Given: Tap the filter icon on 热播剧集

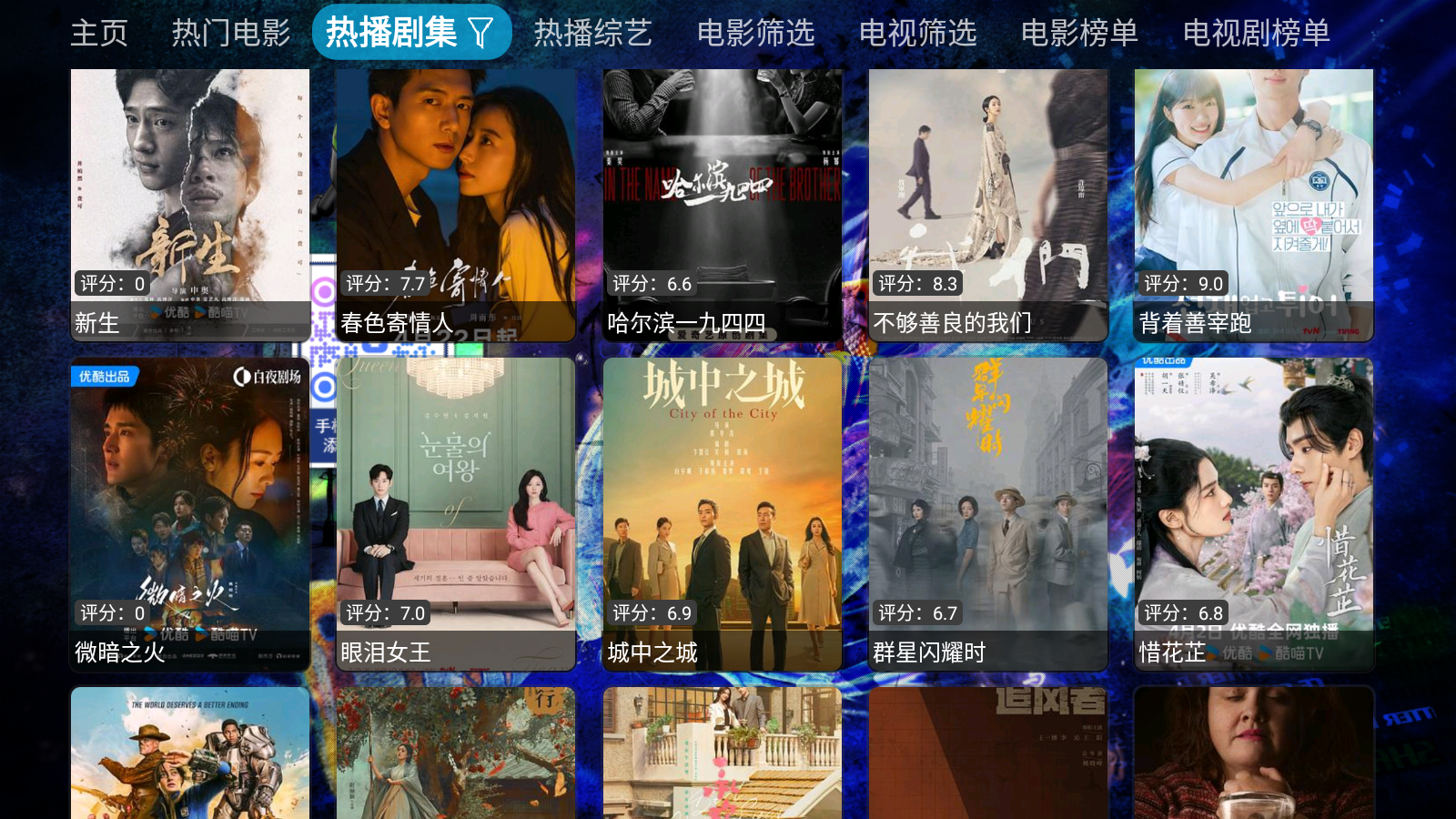Looking at the screenshot, I should (x=481, y=34).
